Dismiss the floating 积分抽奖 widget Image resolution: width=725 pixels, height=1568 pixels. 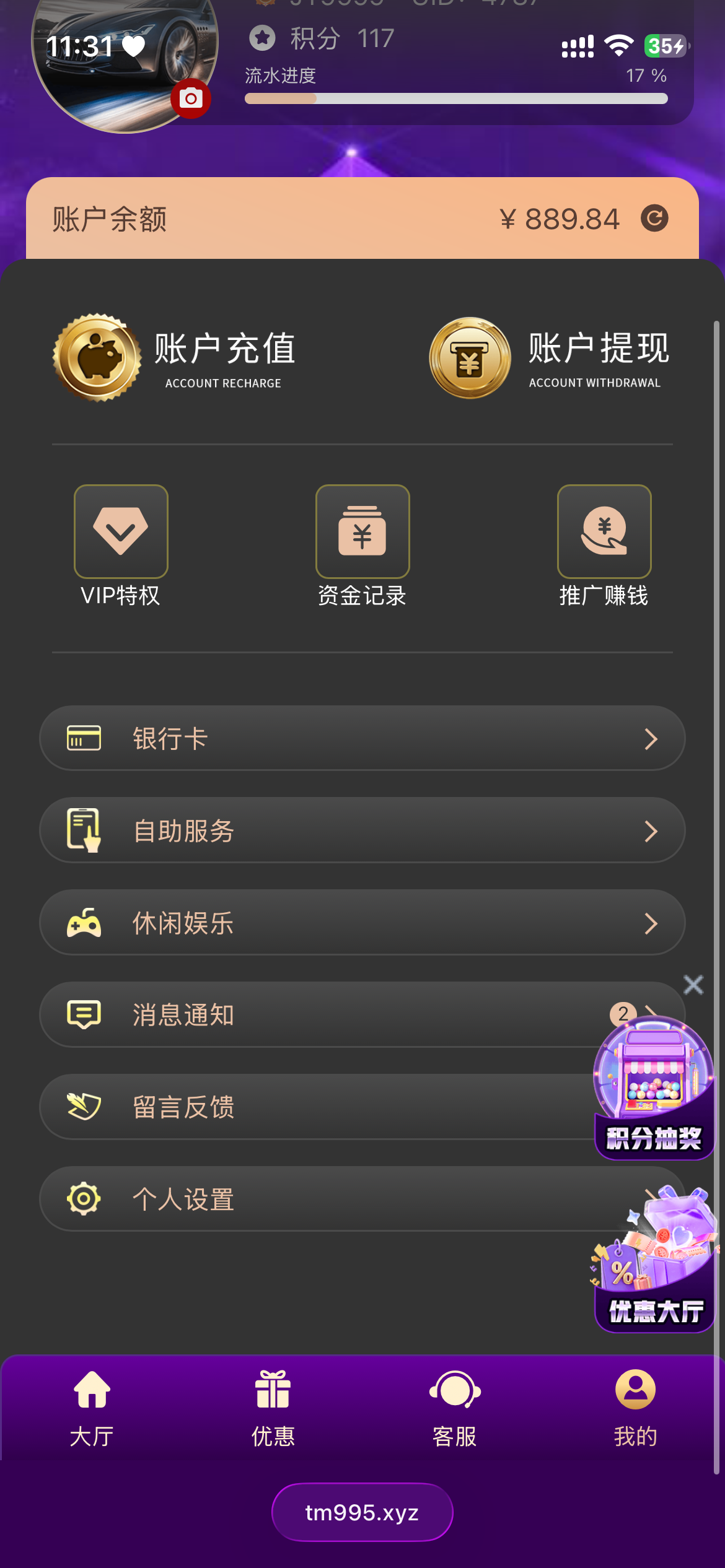(693, 985)
